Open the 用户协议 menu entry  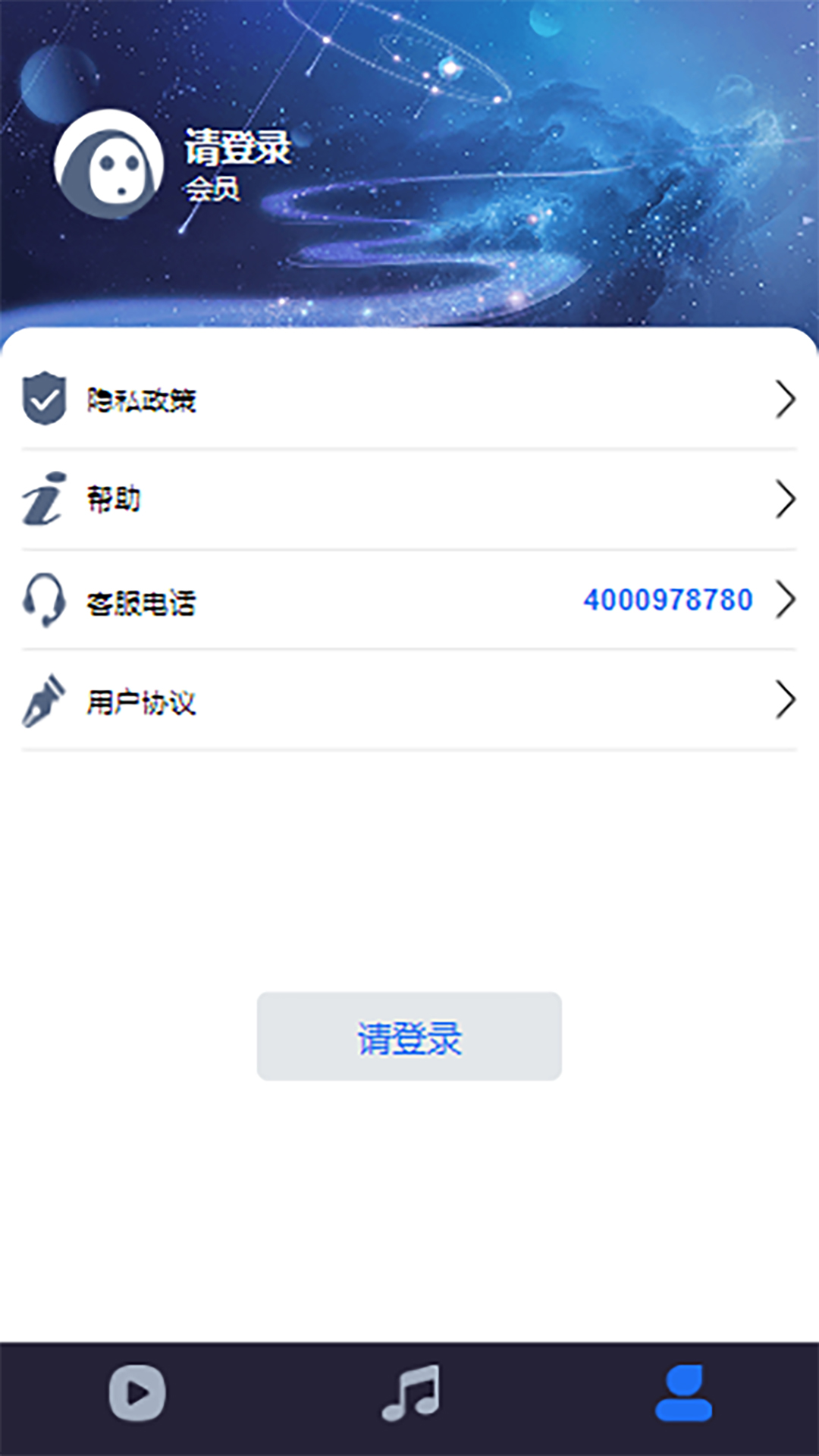pos(141,702)
